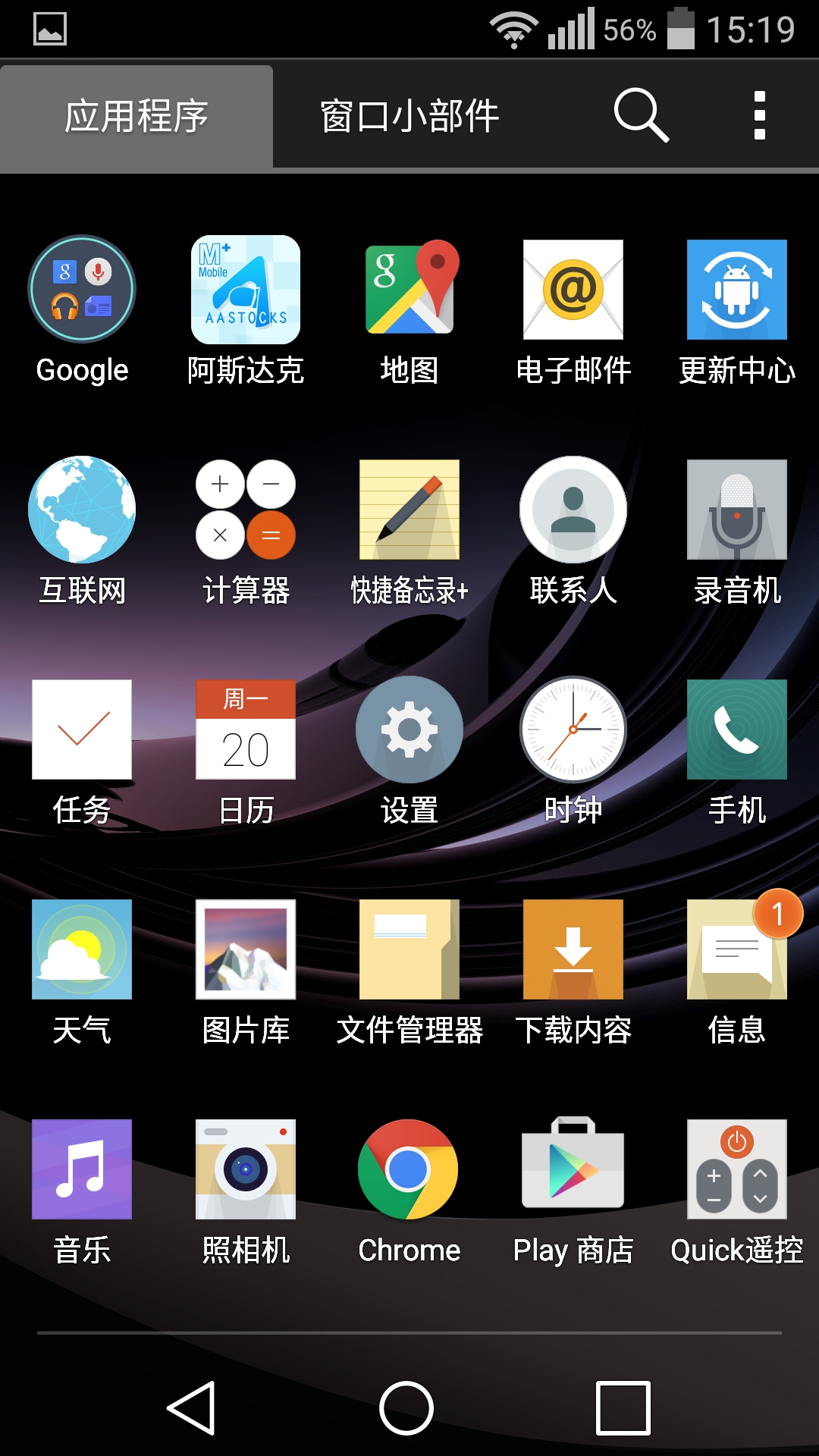Open 文件管理器 file manager
This screenshot has width=819, height=1456.
(x=409, y=949)
